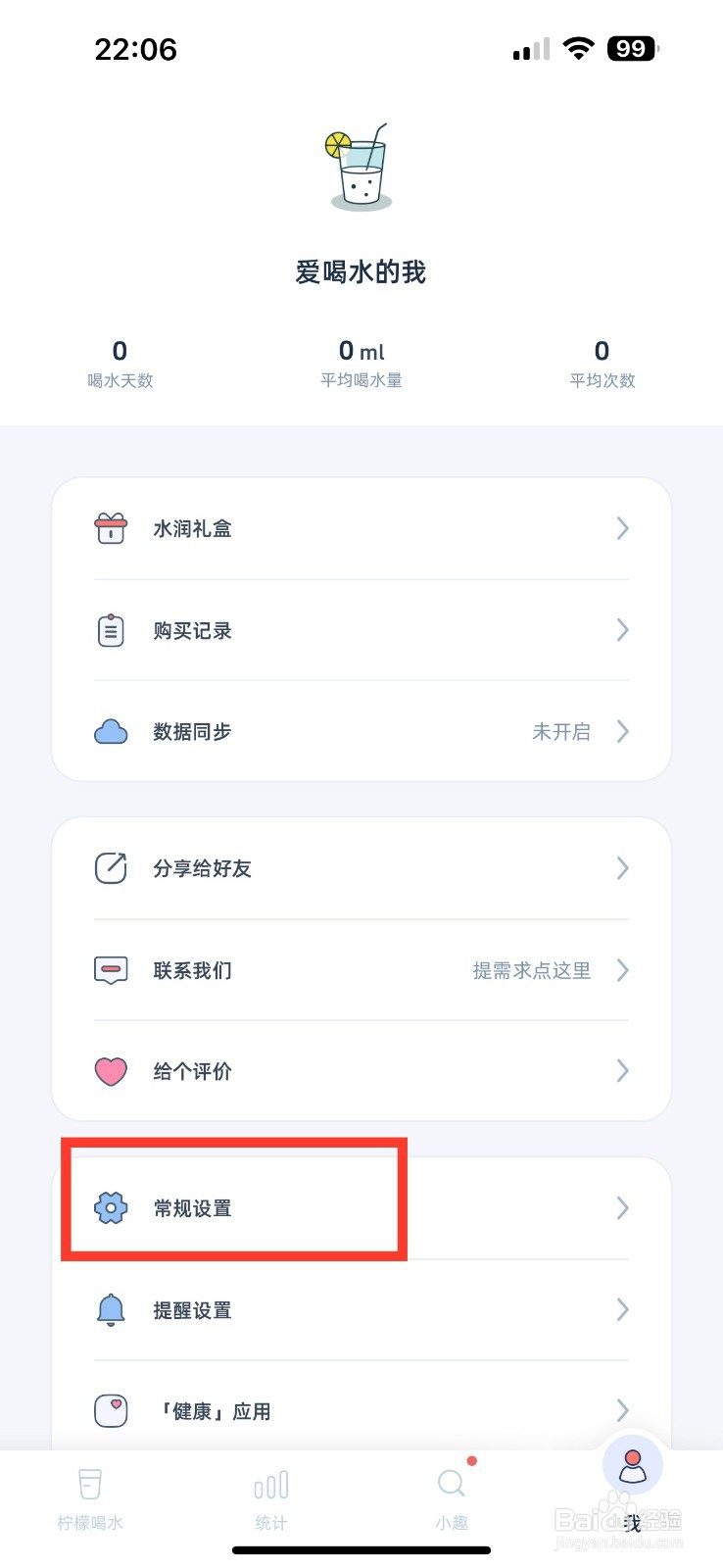Select the share icon next to 分享给好友
723x1568 pixels.
(x=111, y=868)
